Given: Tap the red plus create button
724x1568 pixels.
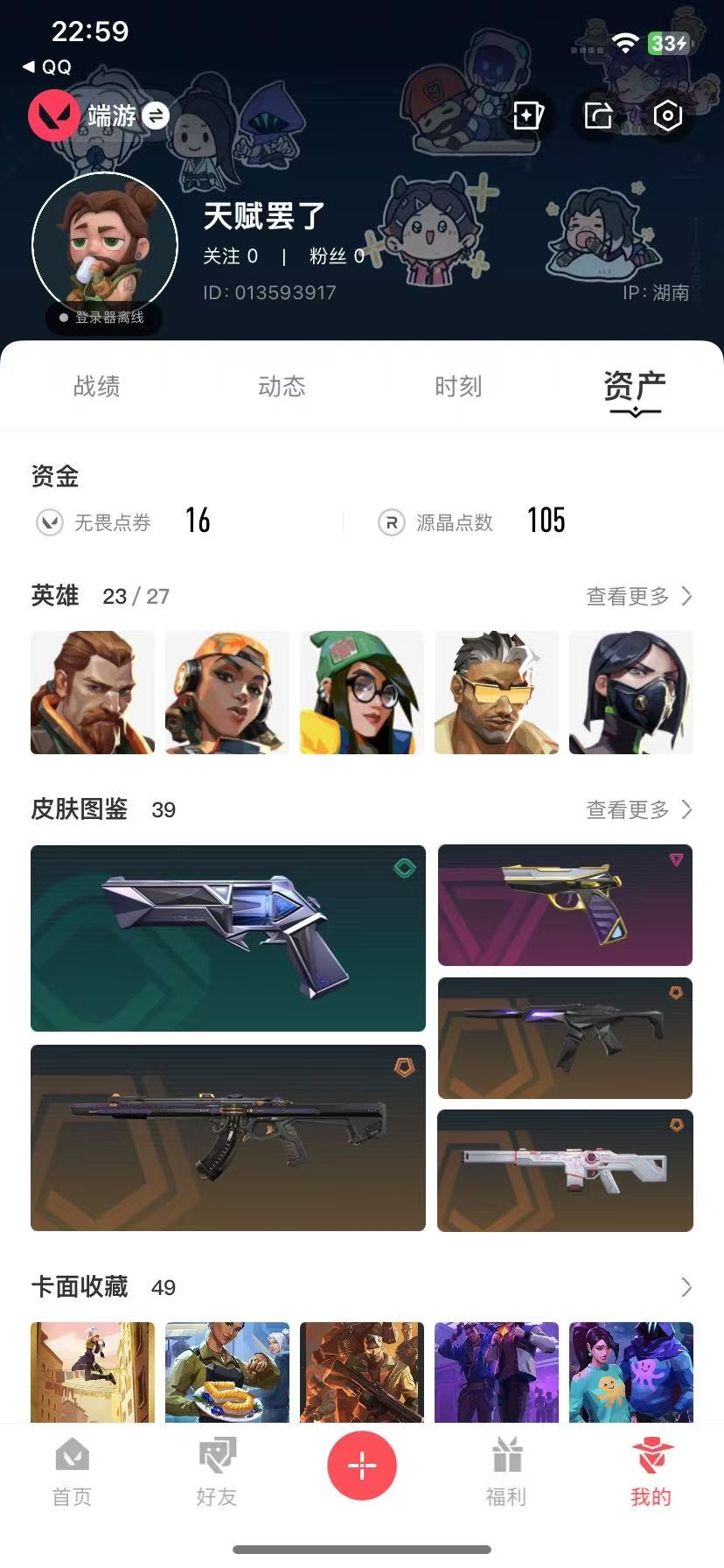Looking at the screenshot, I should click(362, 1465).
